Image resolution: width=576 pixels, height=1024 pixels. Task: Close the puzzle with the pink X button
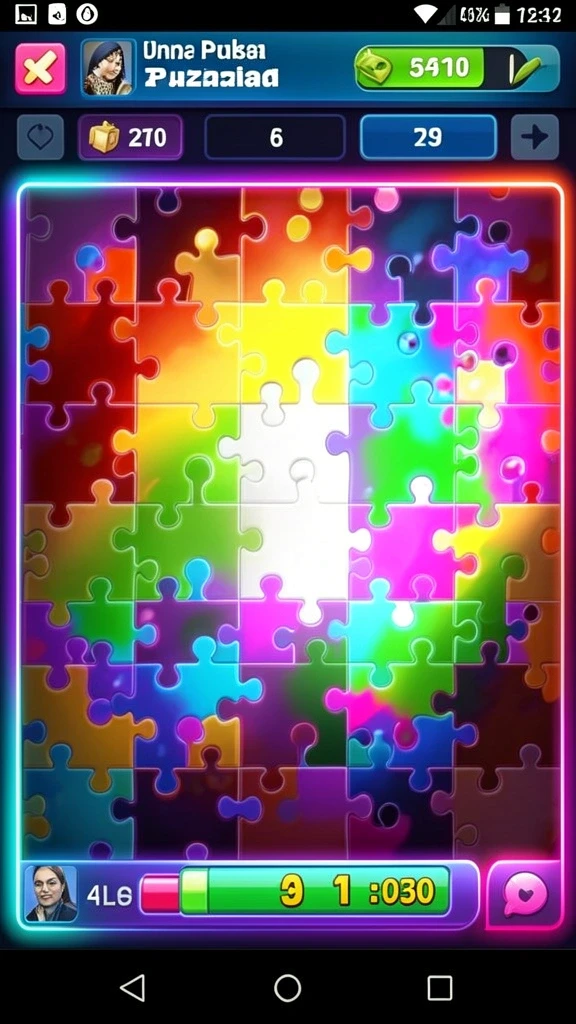40,69
